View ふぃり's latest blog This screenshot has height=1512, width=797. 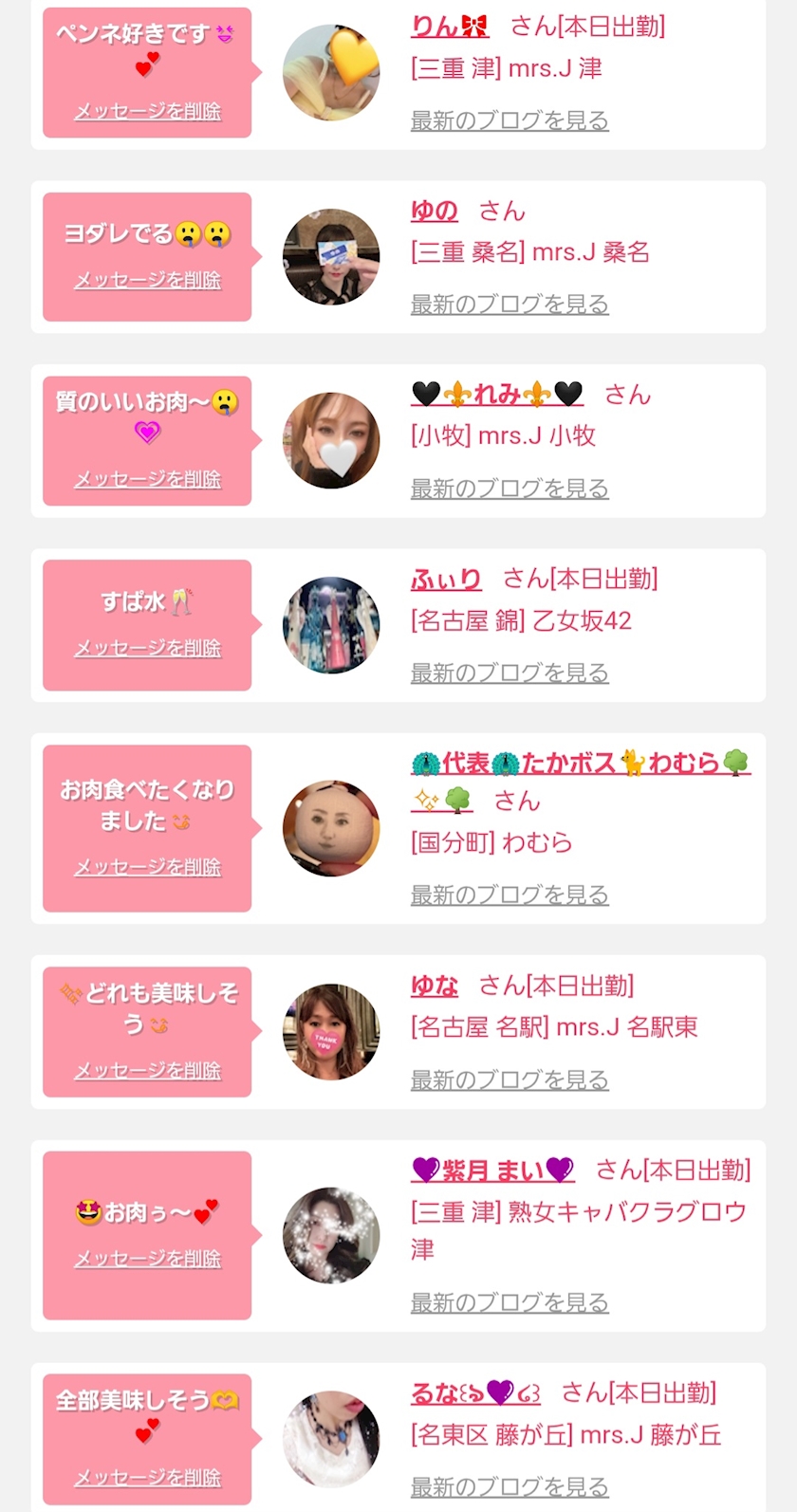[x=510, y=673]
